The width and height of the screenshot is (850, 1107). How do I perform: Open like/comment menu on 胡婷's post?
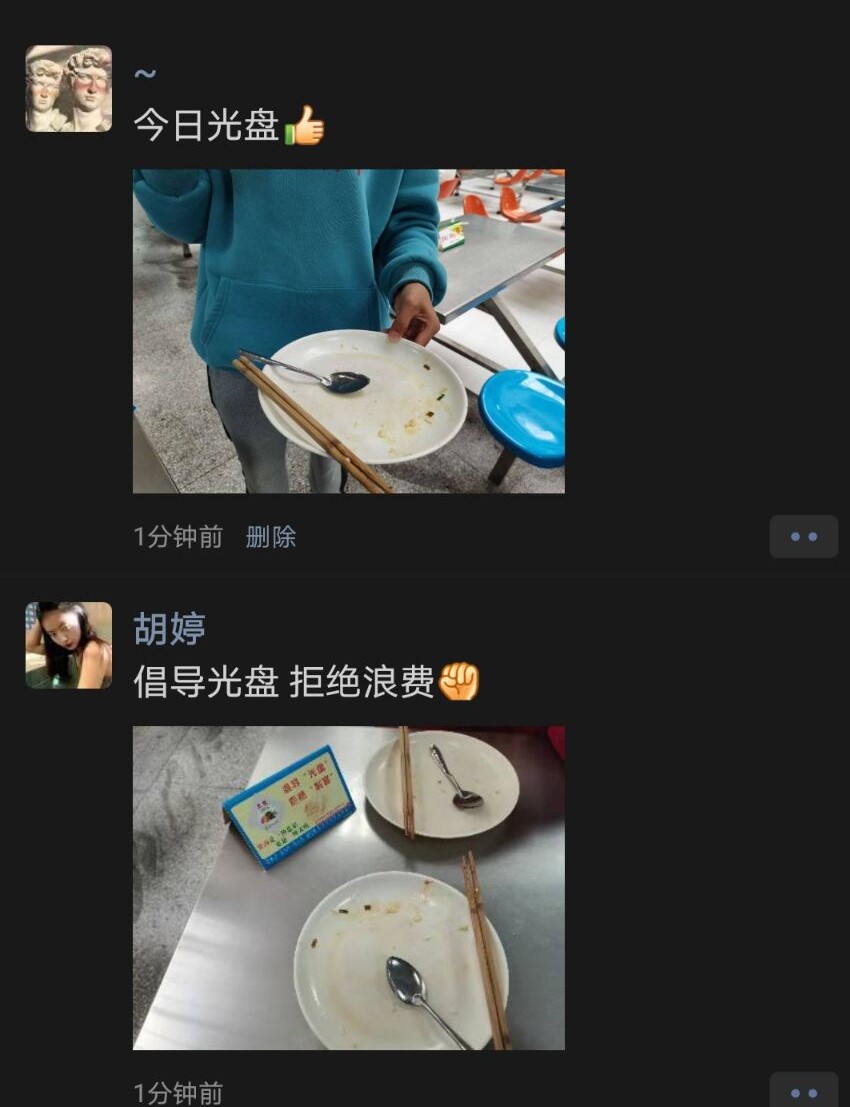pos(803,1092)
